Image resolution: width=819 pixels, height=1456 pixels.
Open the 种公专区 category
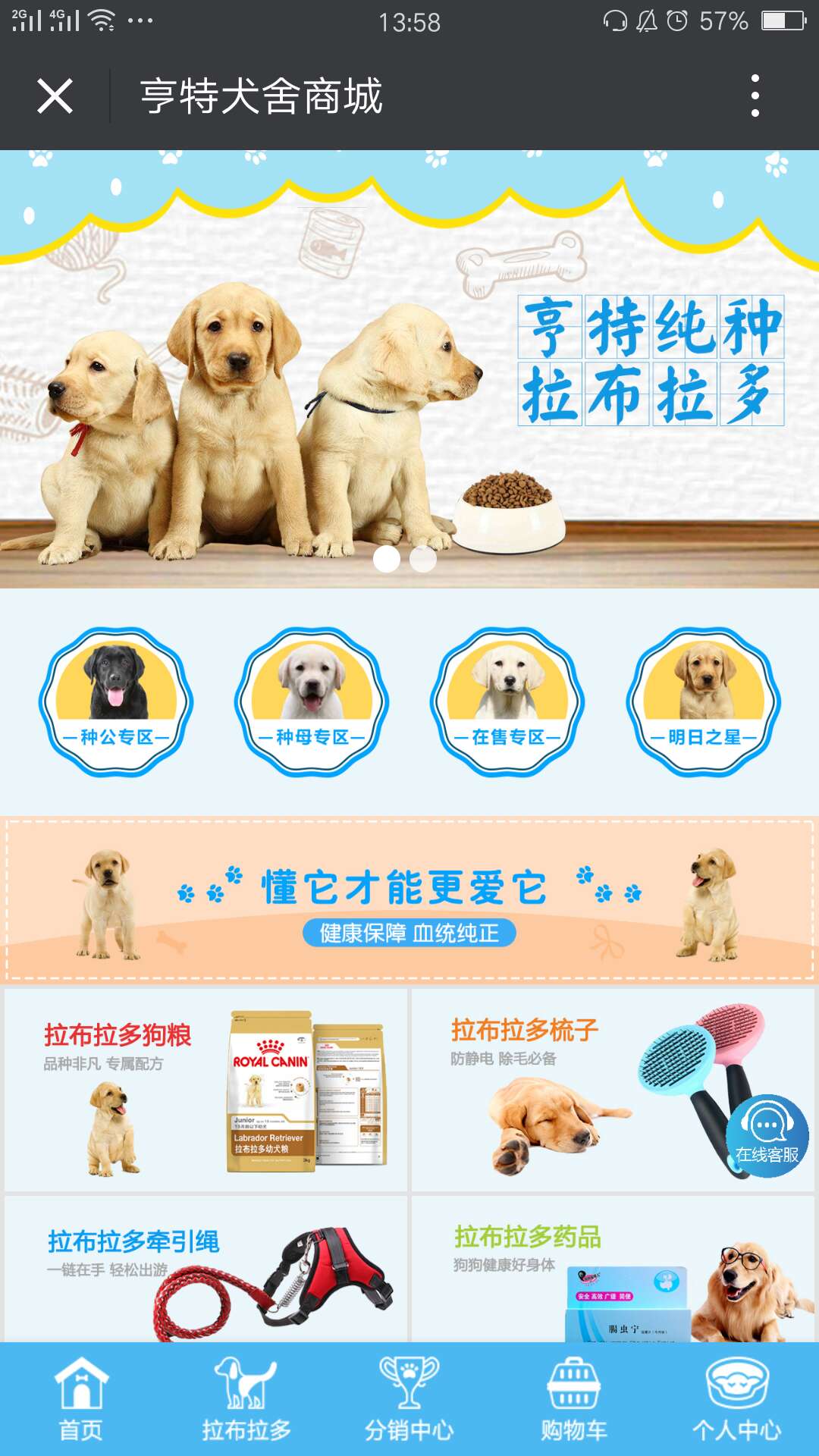pos(116,701)
